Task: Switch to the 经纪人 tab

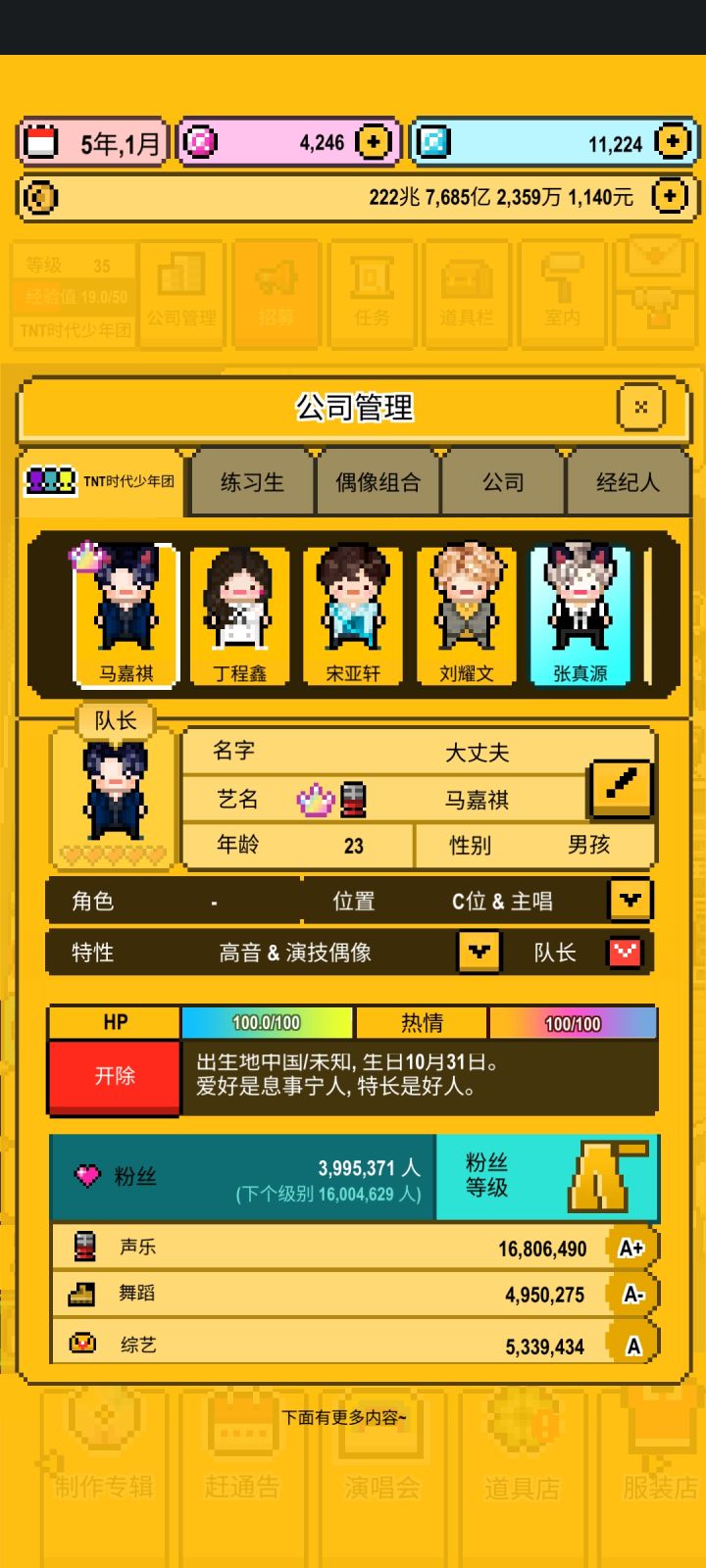Action: click(630, 482)
